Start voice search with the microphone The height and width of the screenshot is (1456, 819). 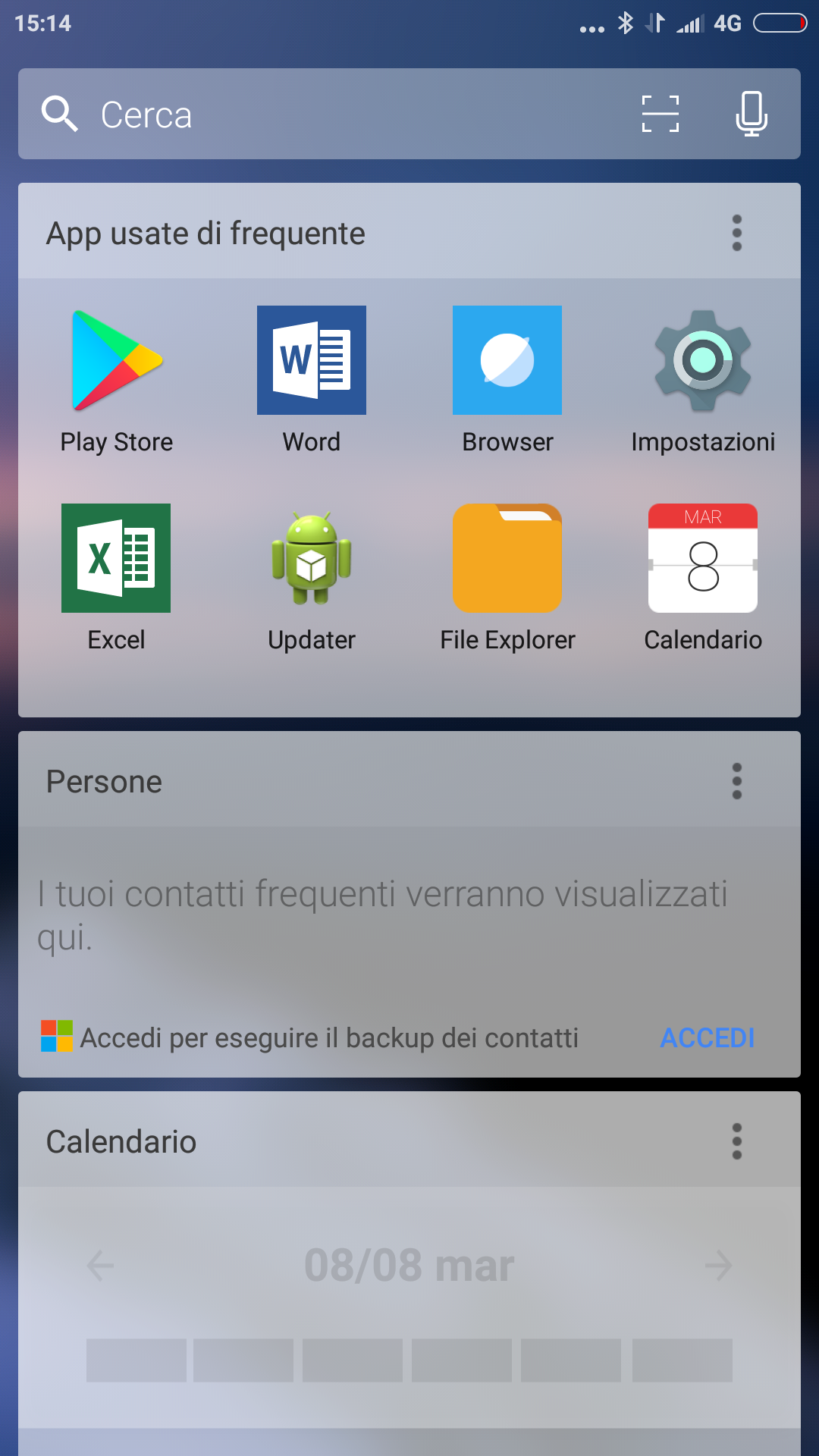point(752,114)
